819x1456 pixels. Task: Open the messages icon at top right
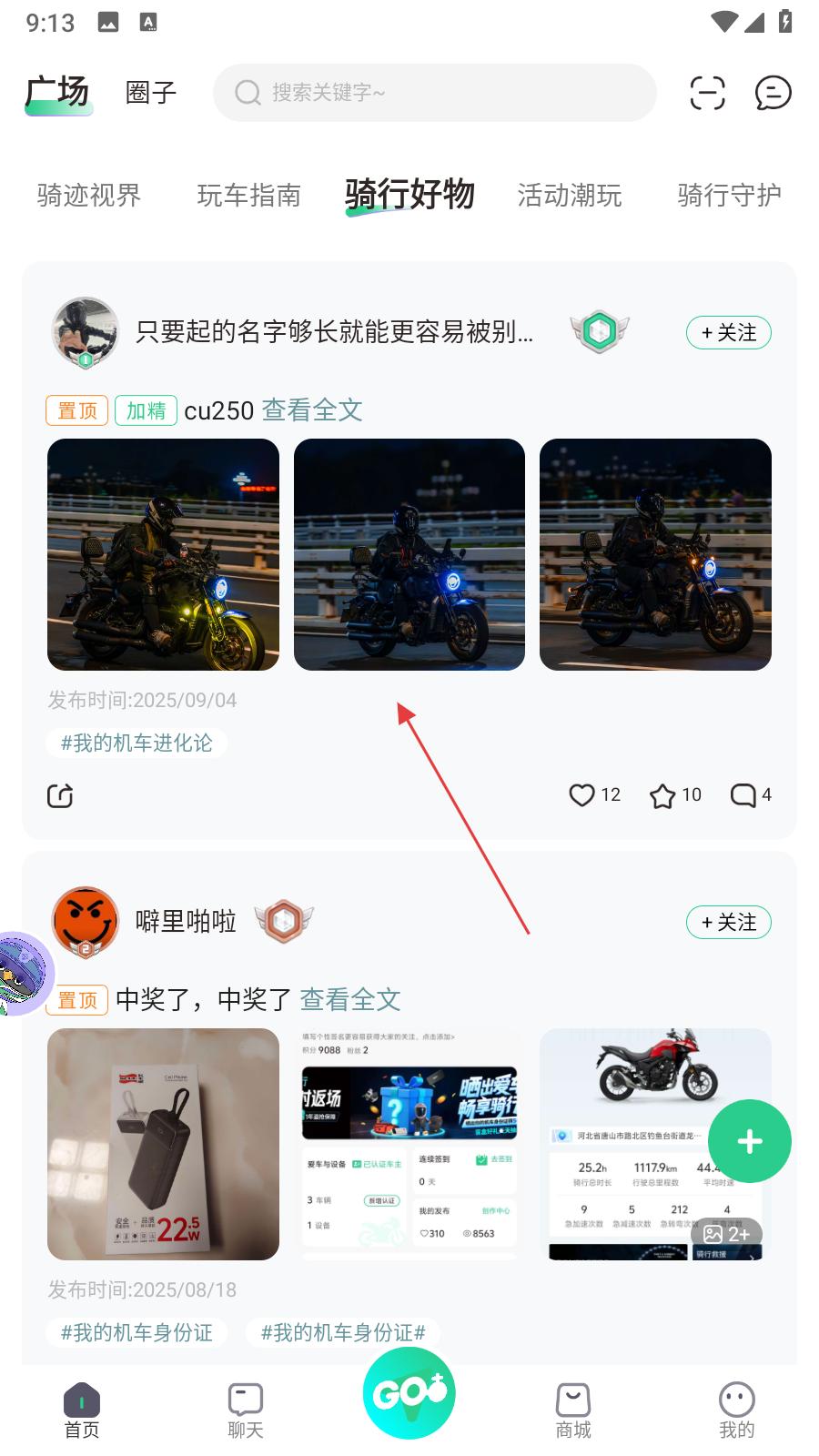[x=773, y=93]
